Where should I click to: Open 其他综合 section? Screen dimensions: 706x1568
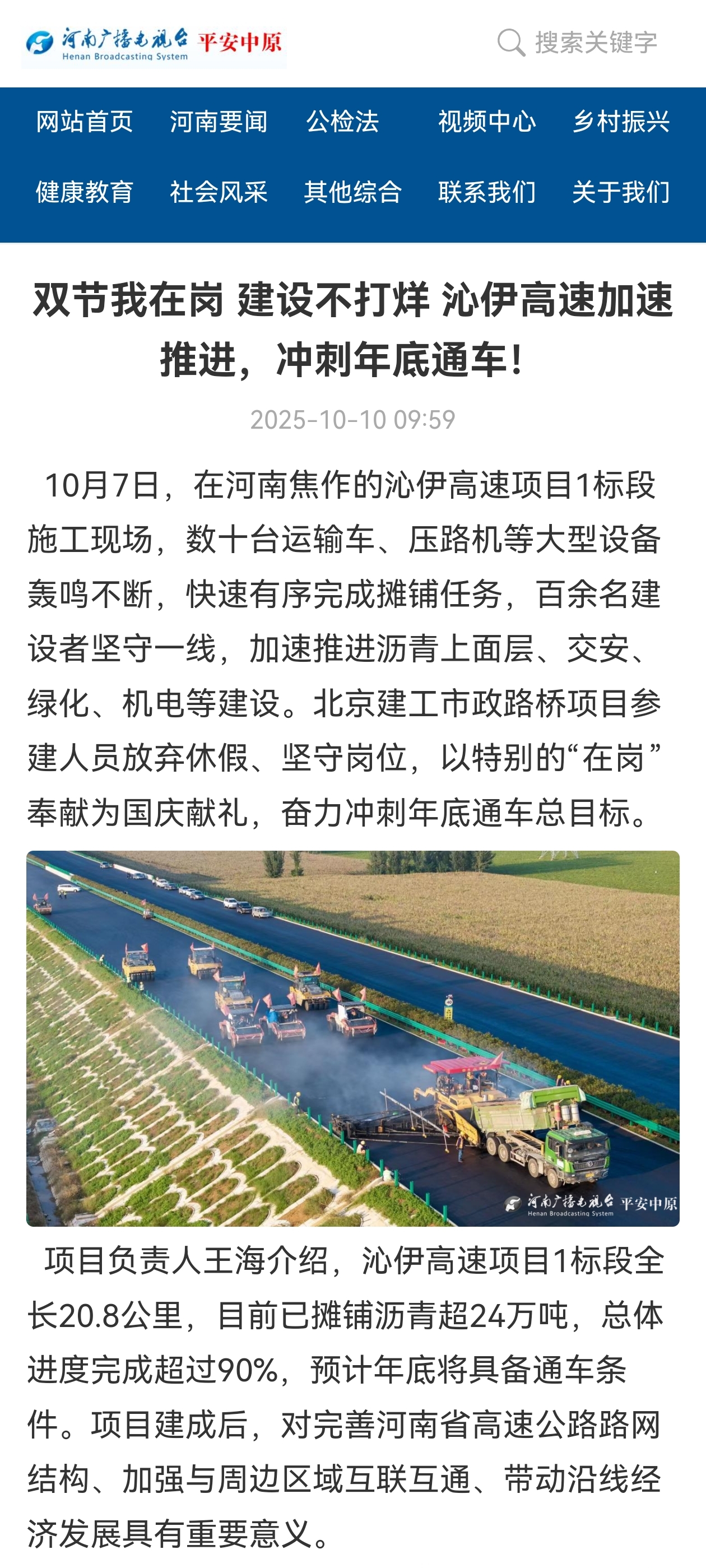(x=353, y=192)
